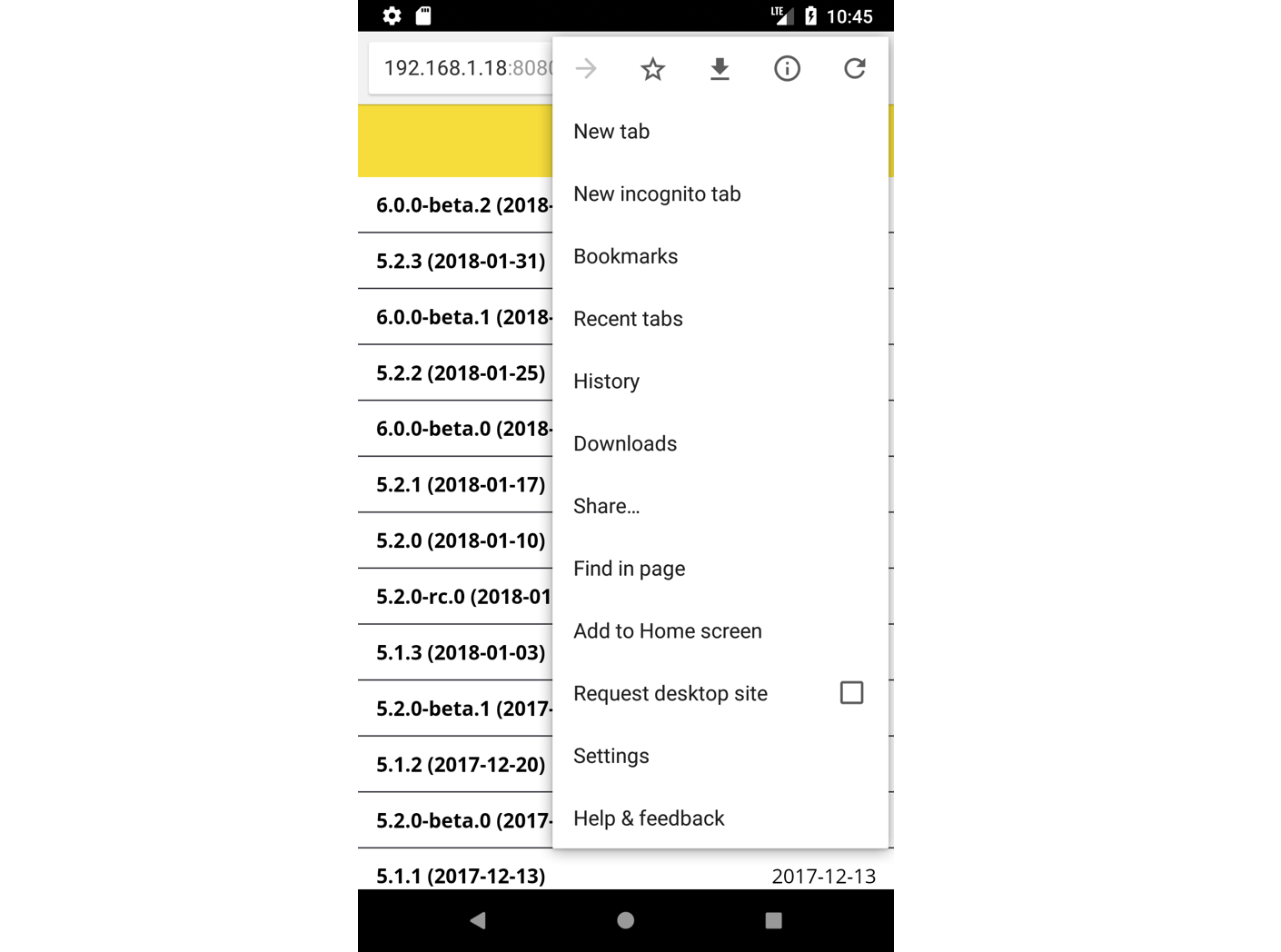This screenshot has height=952, width=1281.
Task: Open a new tab
Action: coord(611,132)
